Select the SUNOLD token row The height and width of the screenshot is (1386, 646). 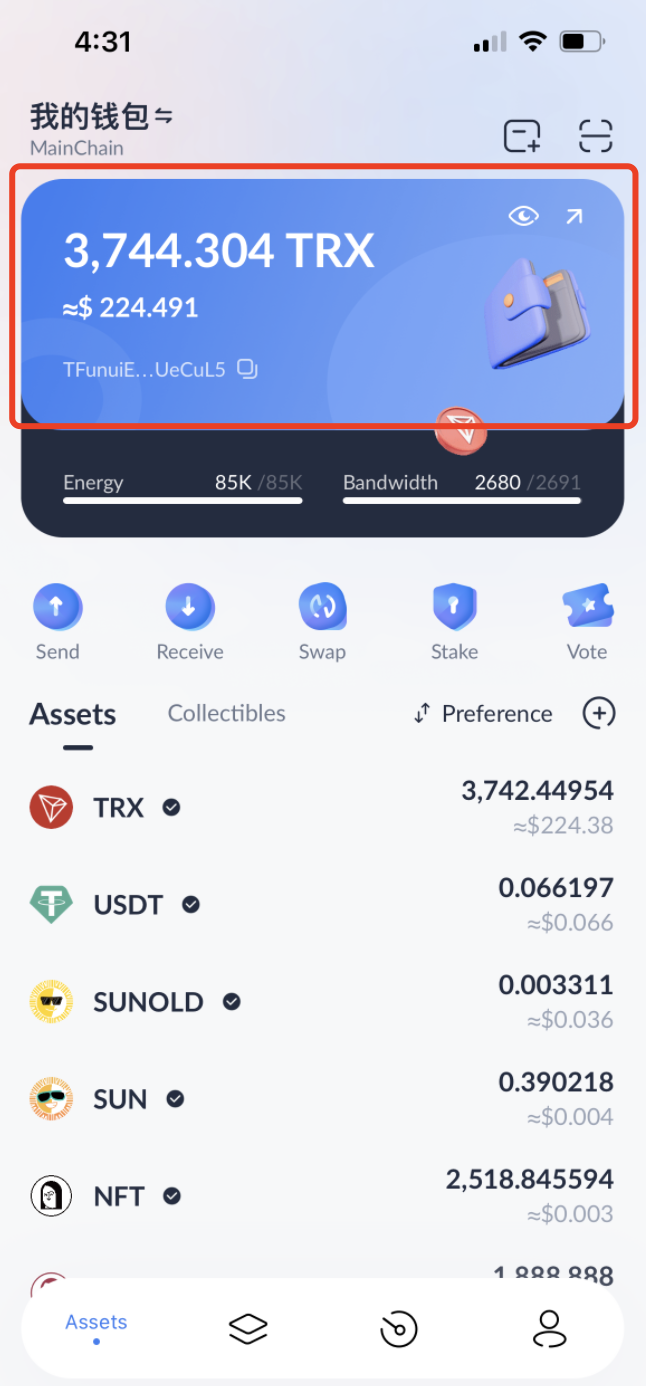[322, 1001]
